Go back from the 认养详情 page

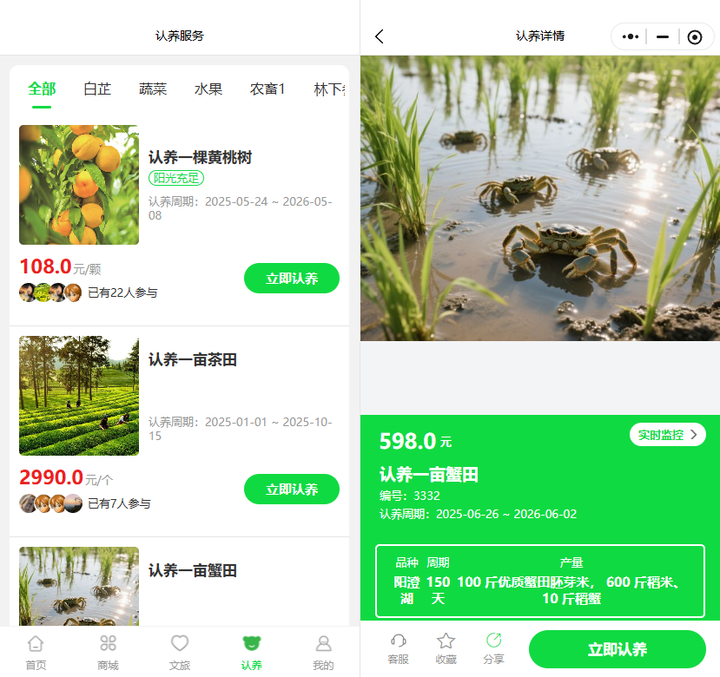click(379, 37)
